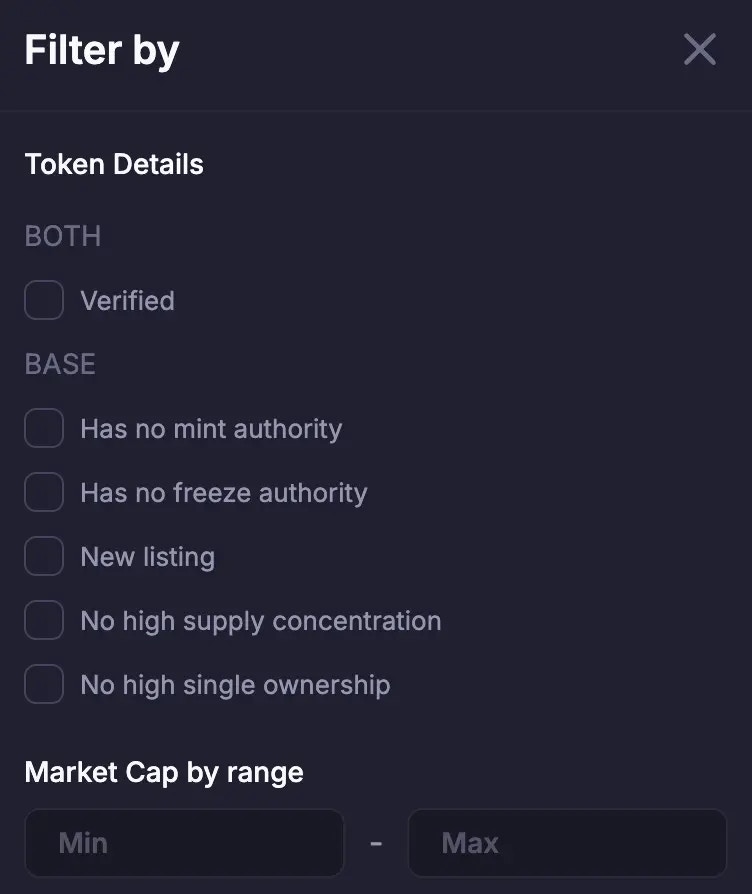Check the Verified checkbox
The image size is (752, 894).
click(x=44, y=300)
